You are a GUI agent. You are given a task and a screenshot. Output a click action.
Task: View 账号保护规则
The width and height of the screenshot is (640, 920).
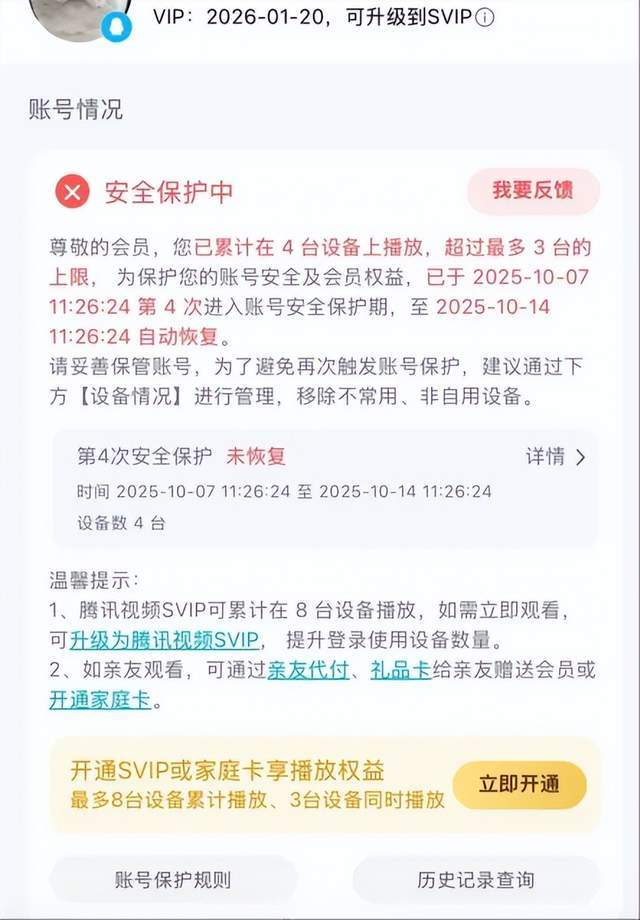(173, 880)
